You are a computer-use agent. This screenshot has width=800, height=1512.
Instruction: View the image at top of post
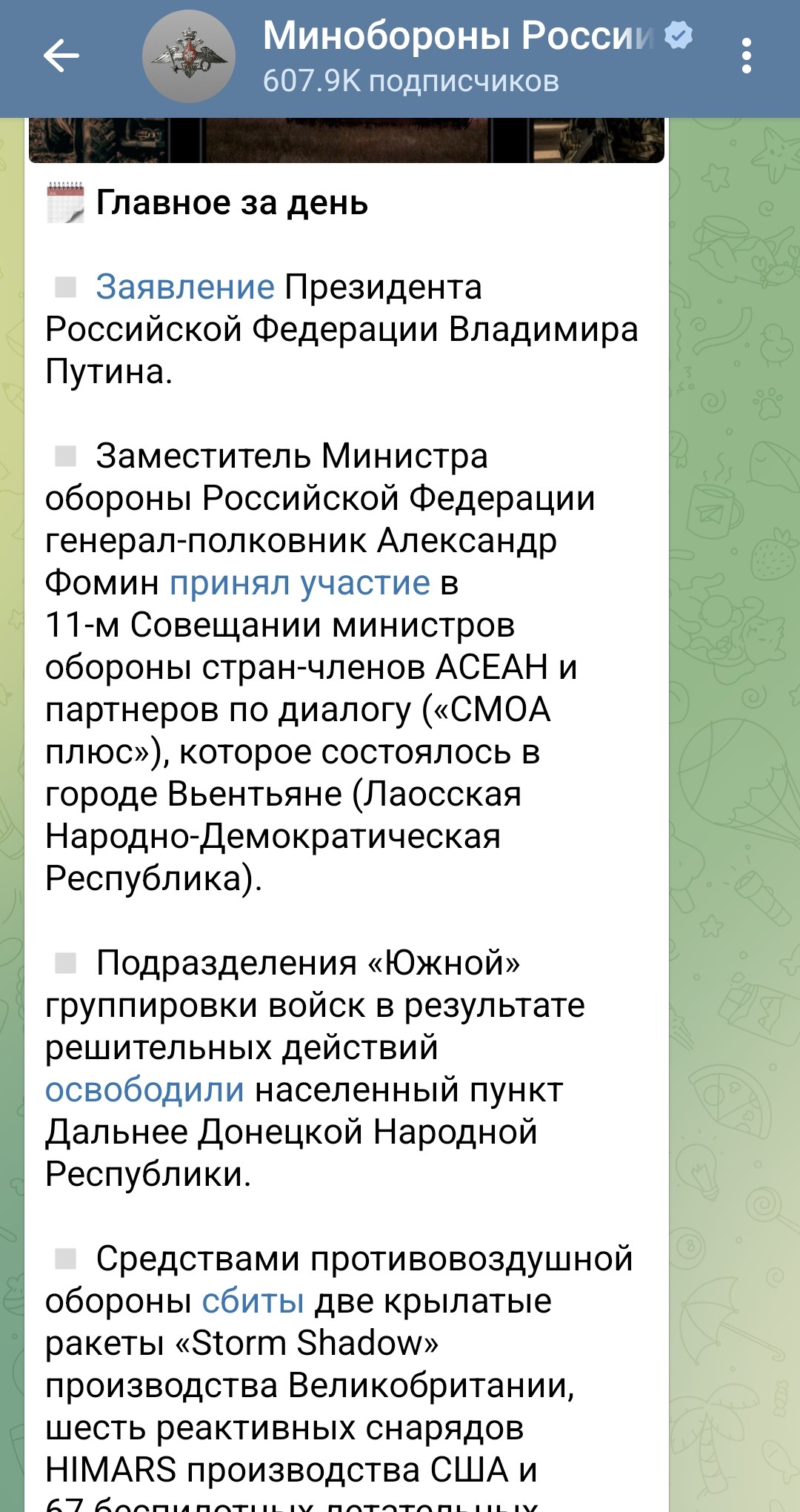(x=347, y=140)
